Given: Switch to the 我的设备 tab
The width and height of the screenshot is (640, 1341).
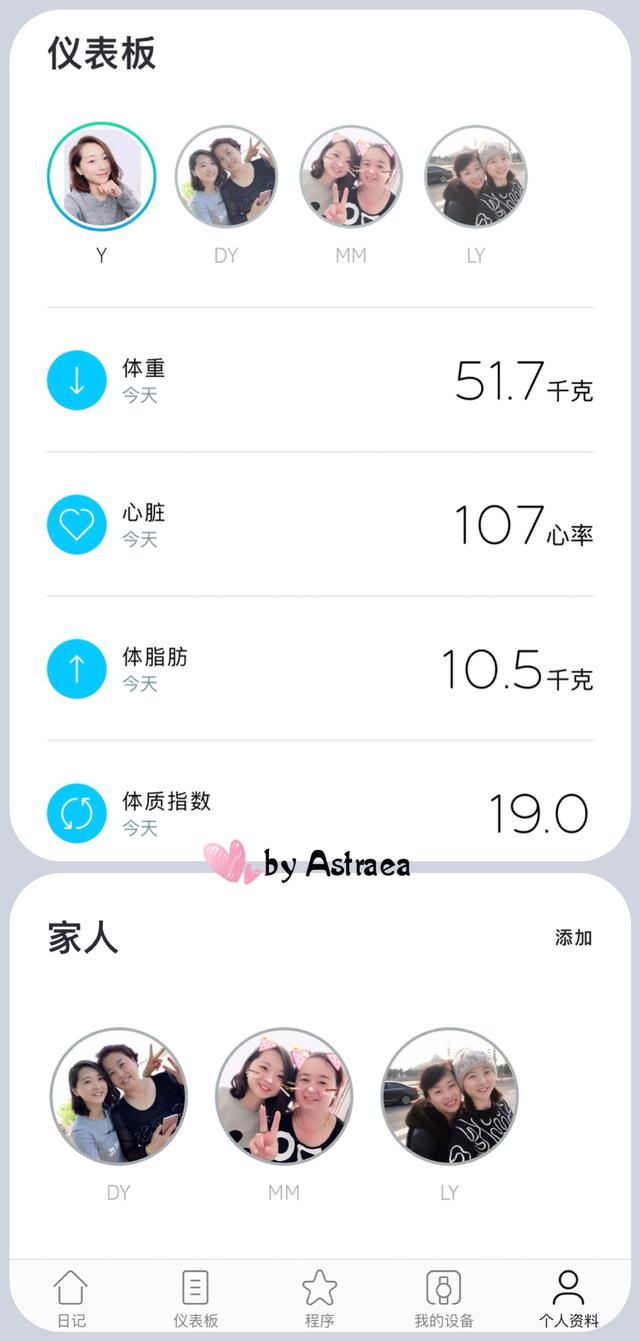Looking at the screenshot, I should pos(444,1299).
